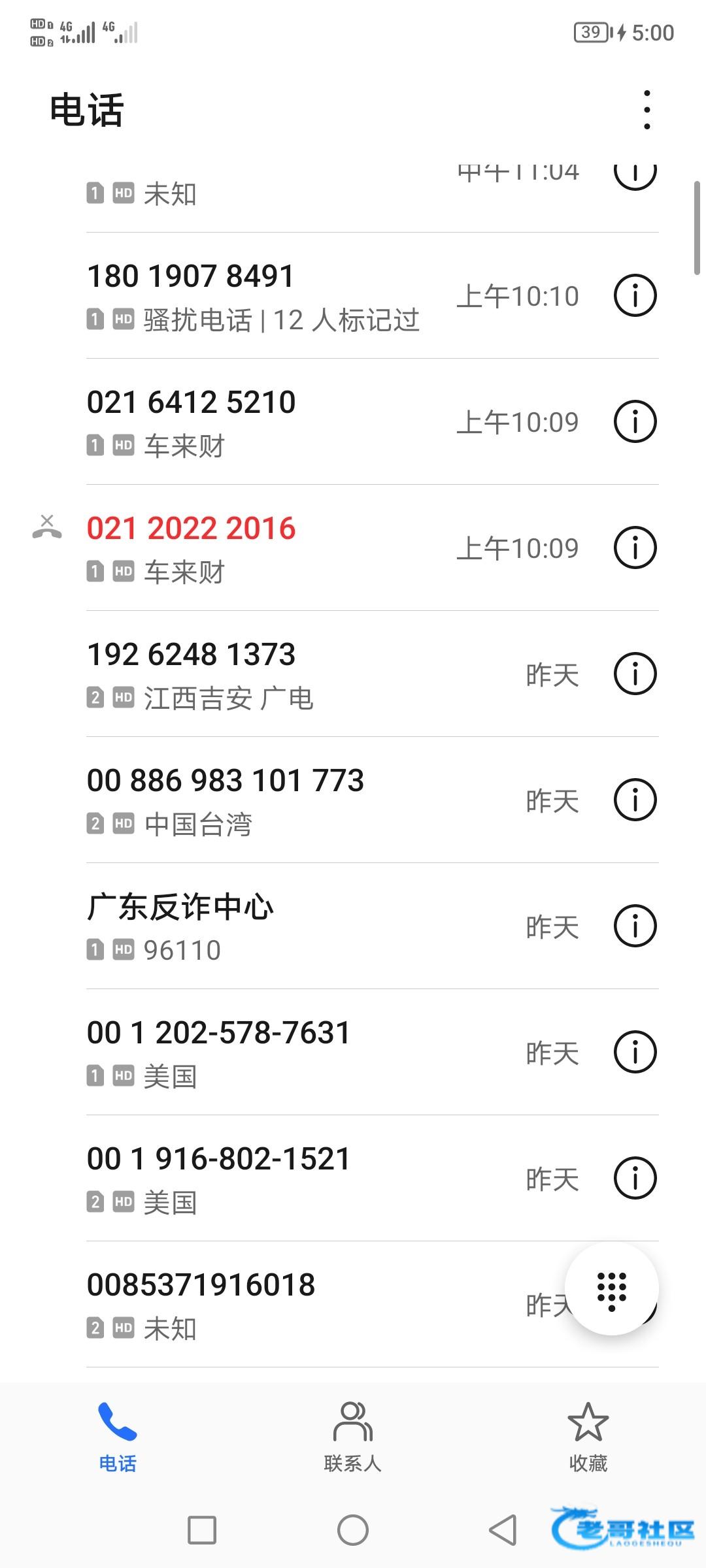Open the dial pad floating button
Image resolution: width=706 pixels, height=1568 pixels.
tap(612, 1288)
